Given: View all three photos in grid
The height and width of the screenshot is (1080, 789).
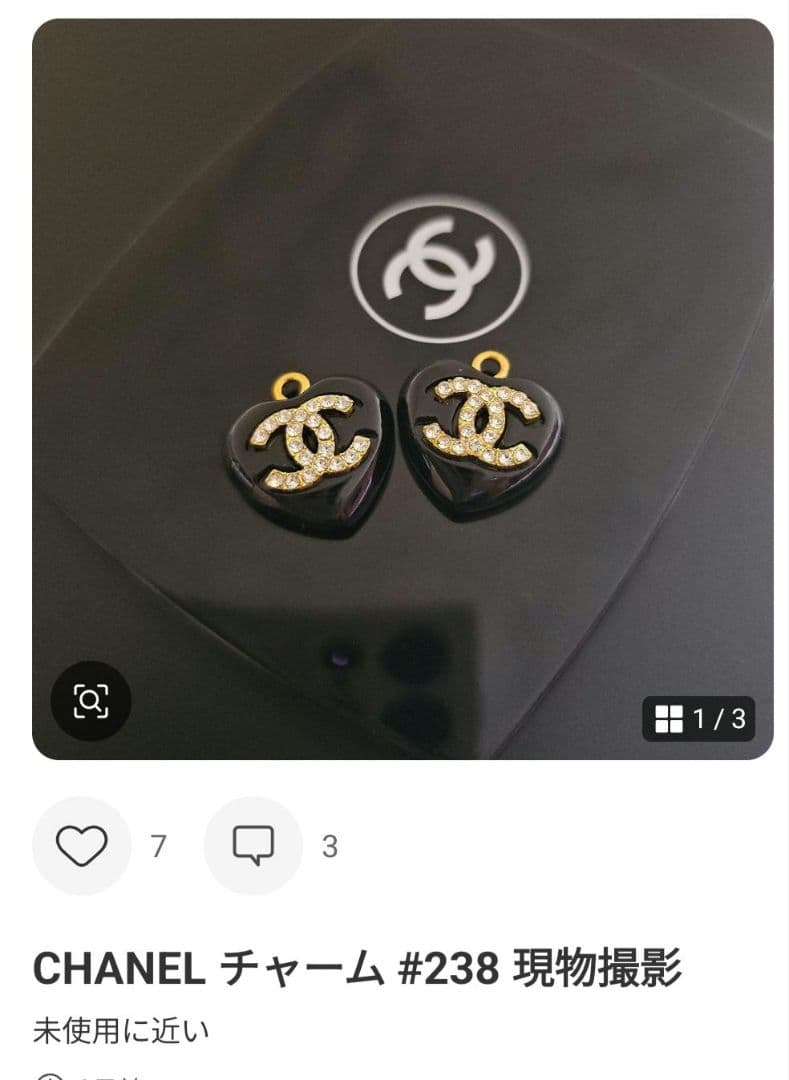Looking at the screenshot, I should tap(698, 718).
